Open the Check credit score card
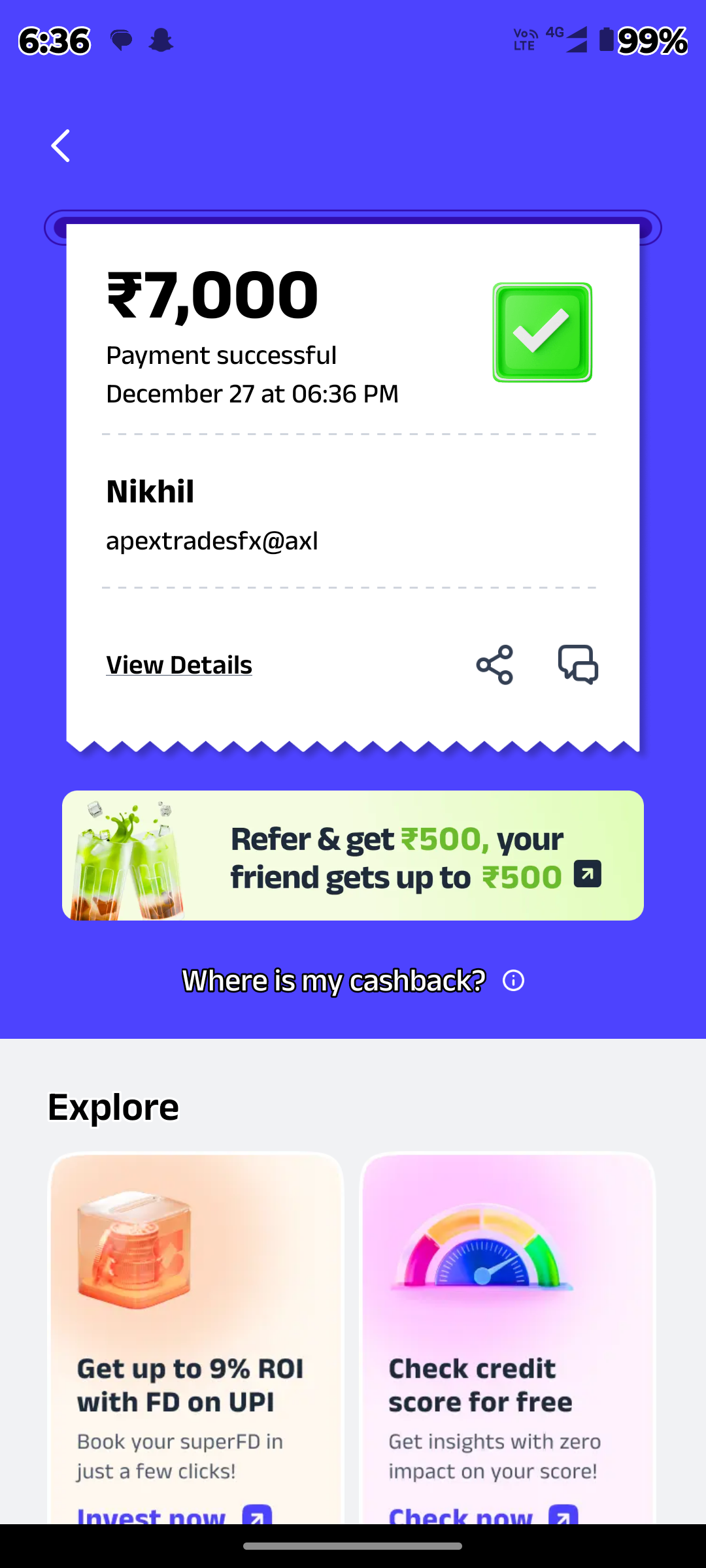 tap(508, 1339)
